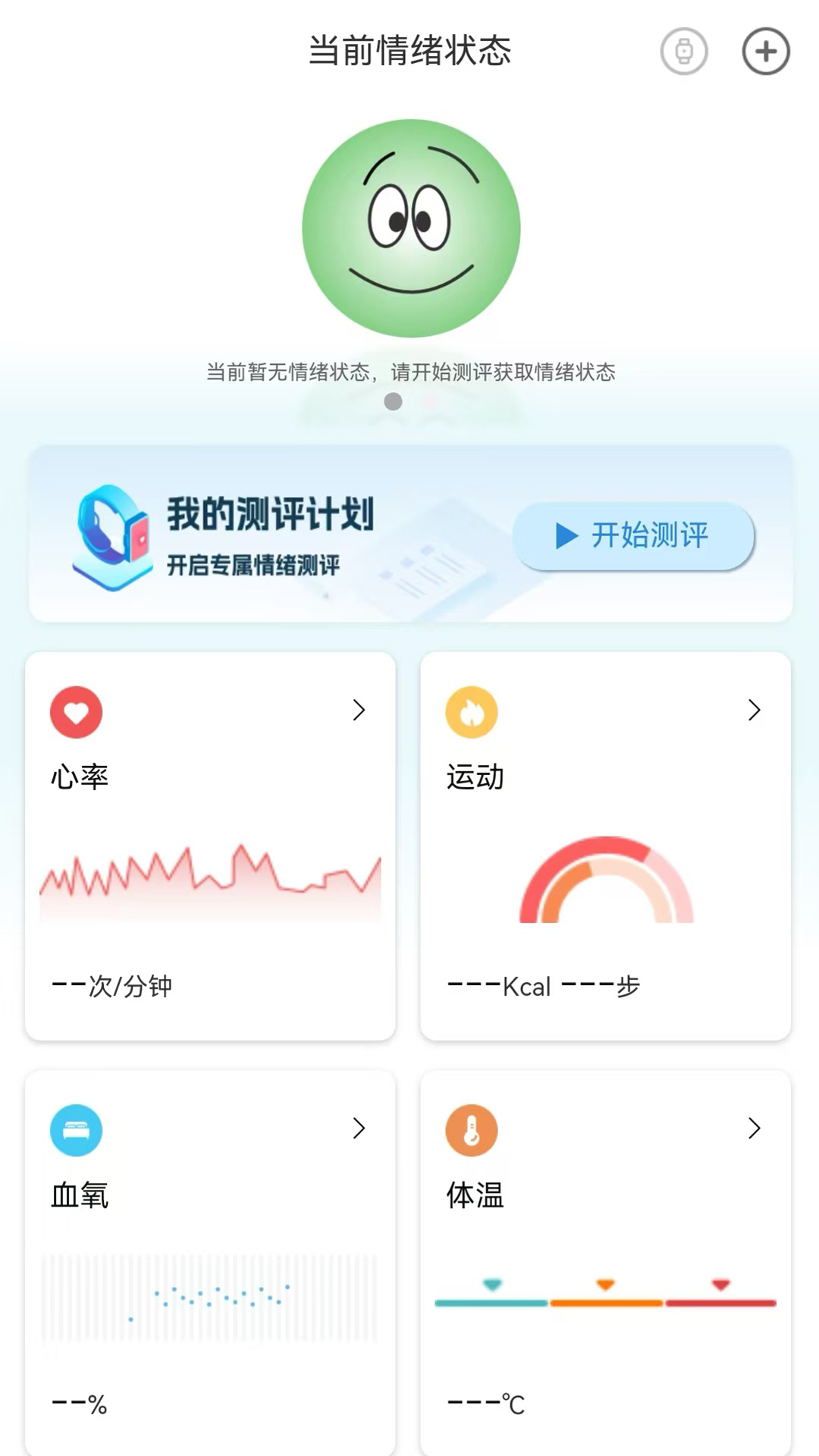Tap the smartwatch icon in the top bar
The width and height of the screenshot is (819, 1456).
pos(684,51)
